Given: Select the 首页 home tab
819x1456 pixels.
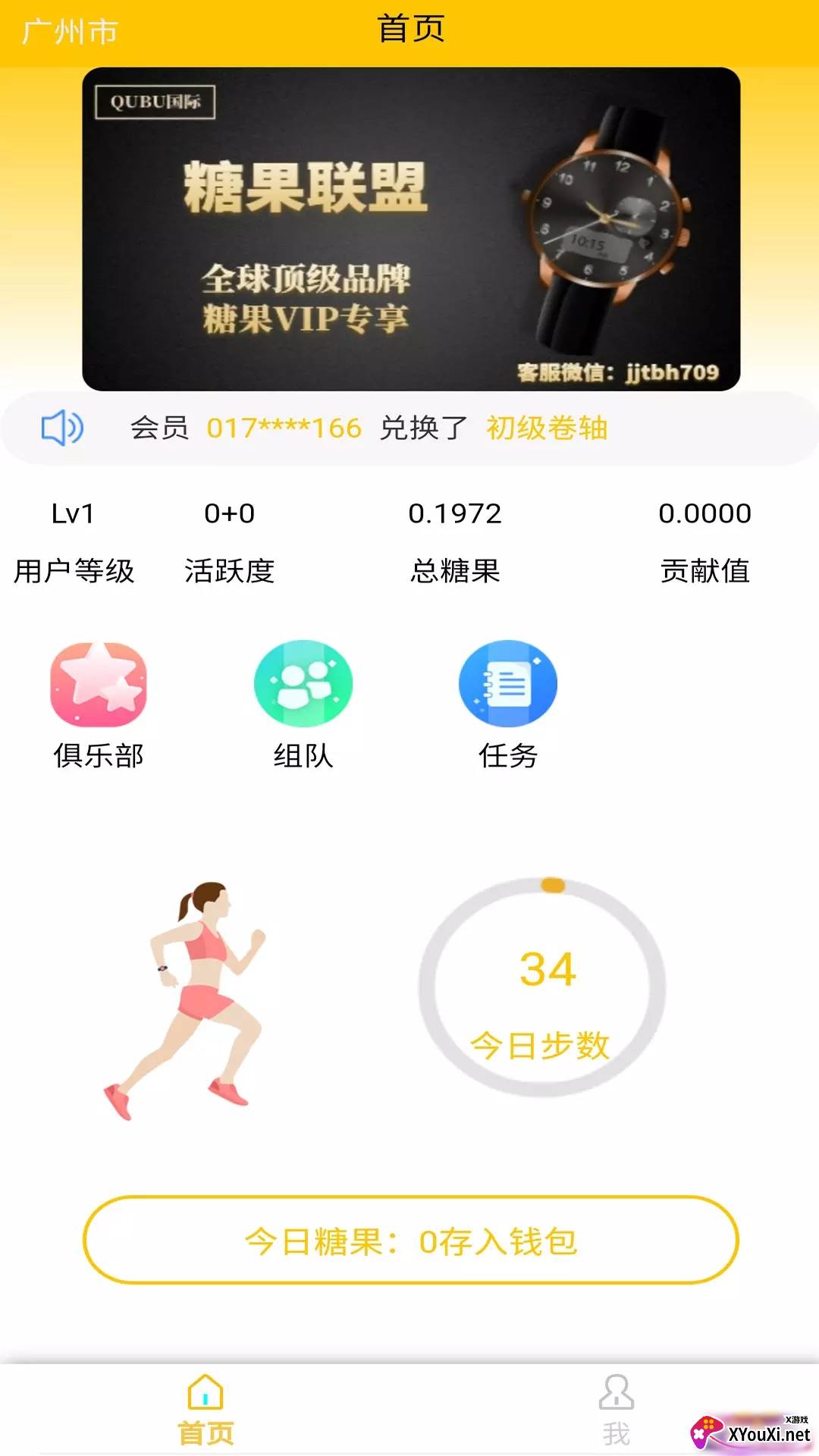Looking at the screenshot, I should click(206, 1410).
